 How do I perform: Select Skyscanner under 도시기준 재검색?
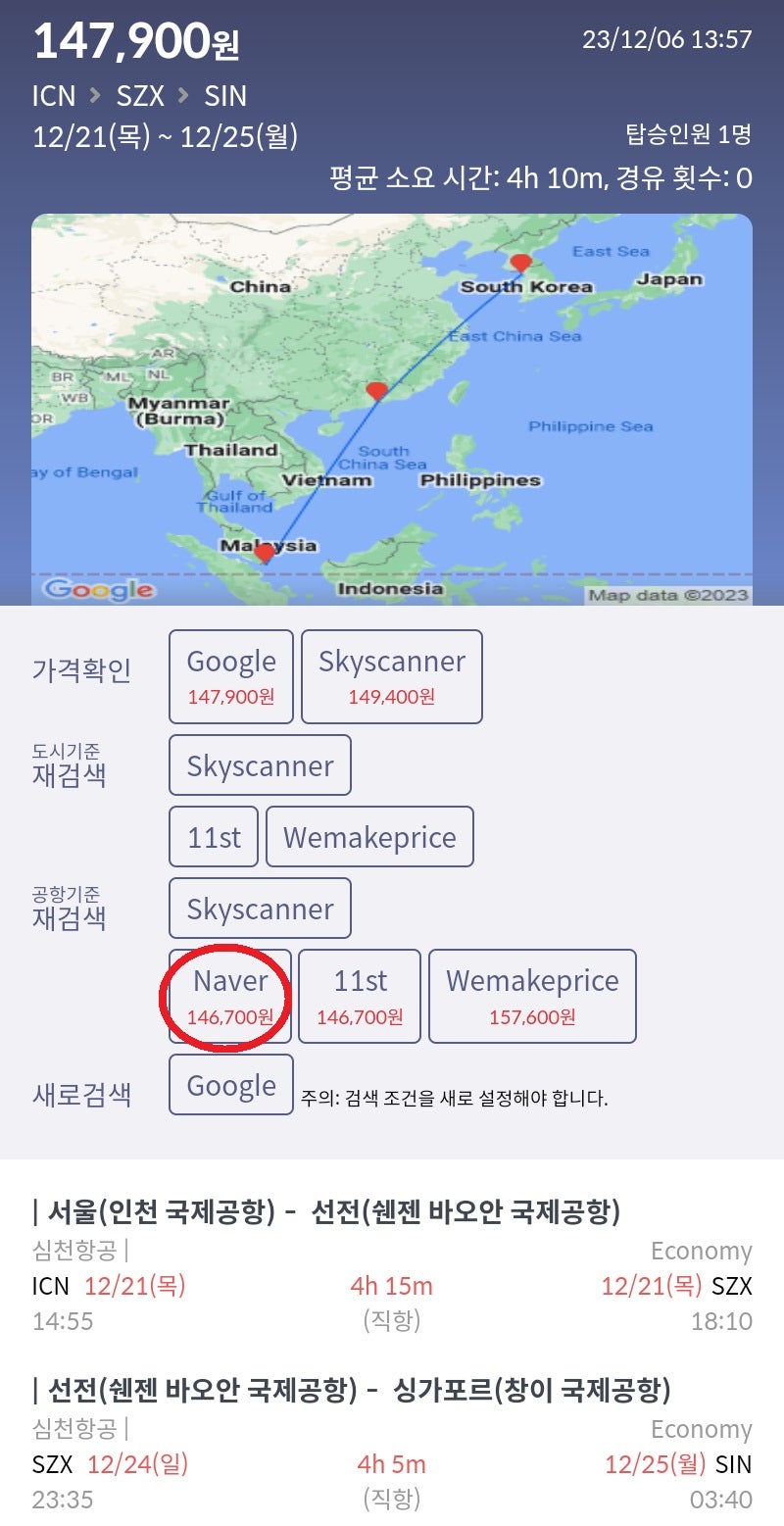click(259, 764)
